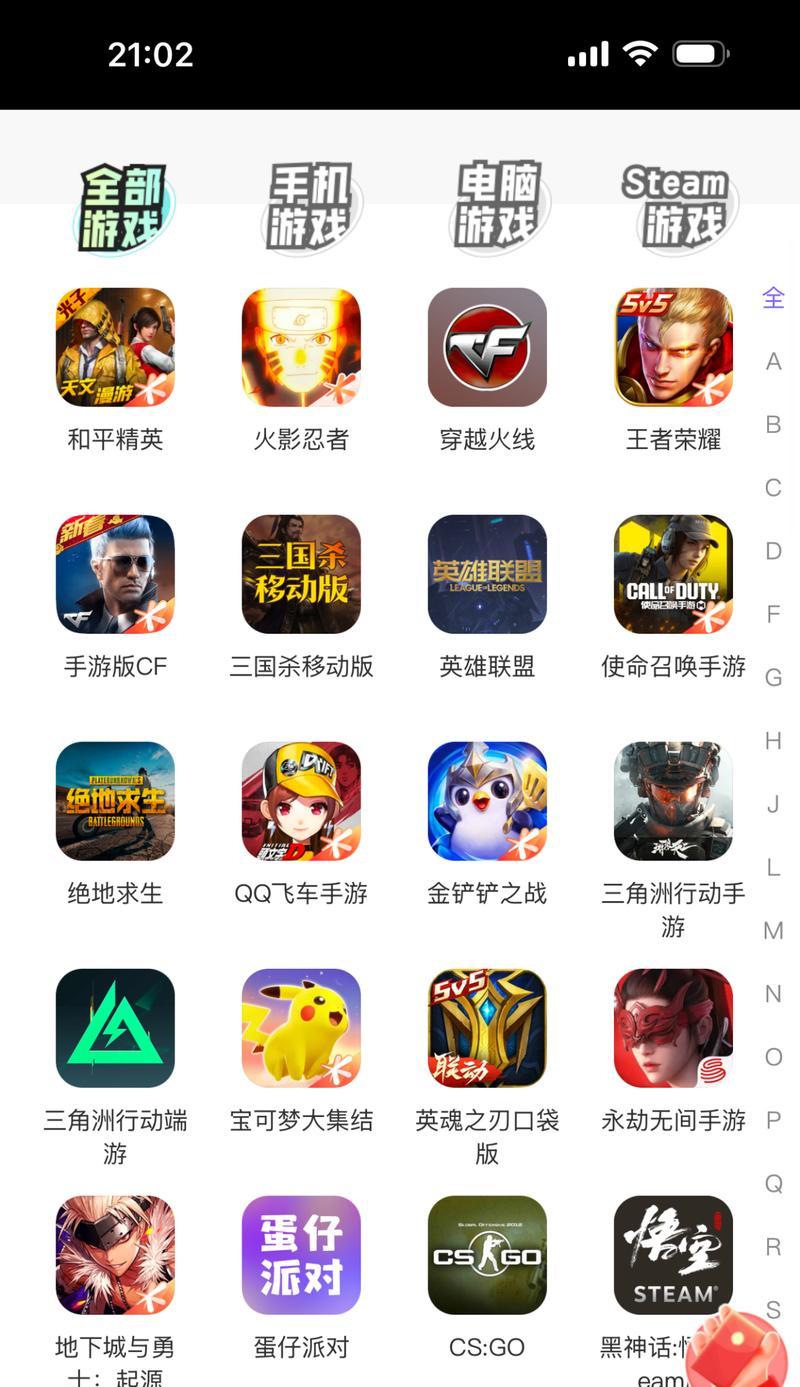Viewport: 800px width, 1387px height.
Task: Tap the red floating gift icon
Action: [742, 1345]
